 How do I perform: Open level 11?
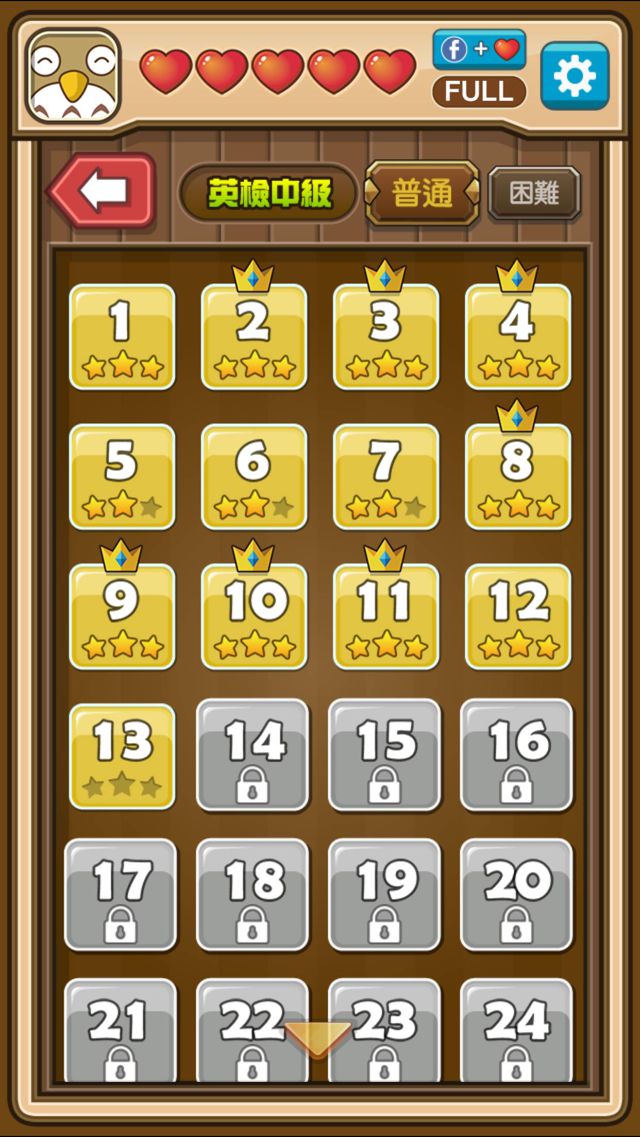click(x=386, y=617)
